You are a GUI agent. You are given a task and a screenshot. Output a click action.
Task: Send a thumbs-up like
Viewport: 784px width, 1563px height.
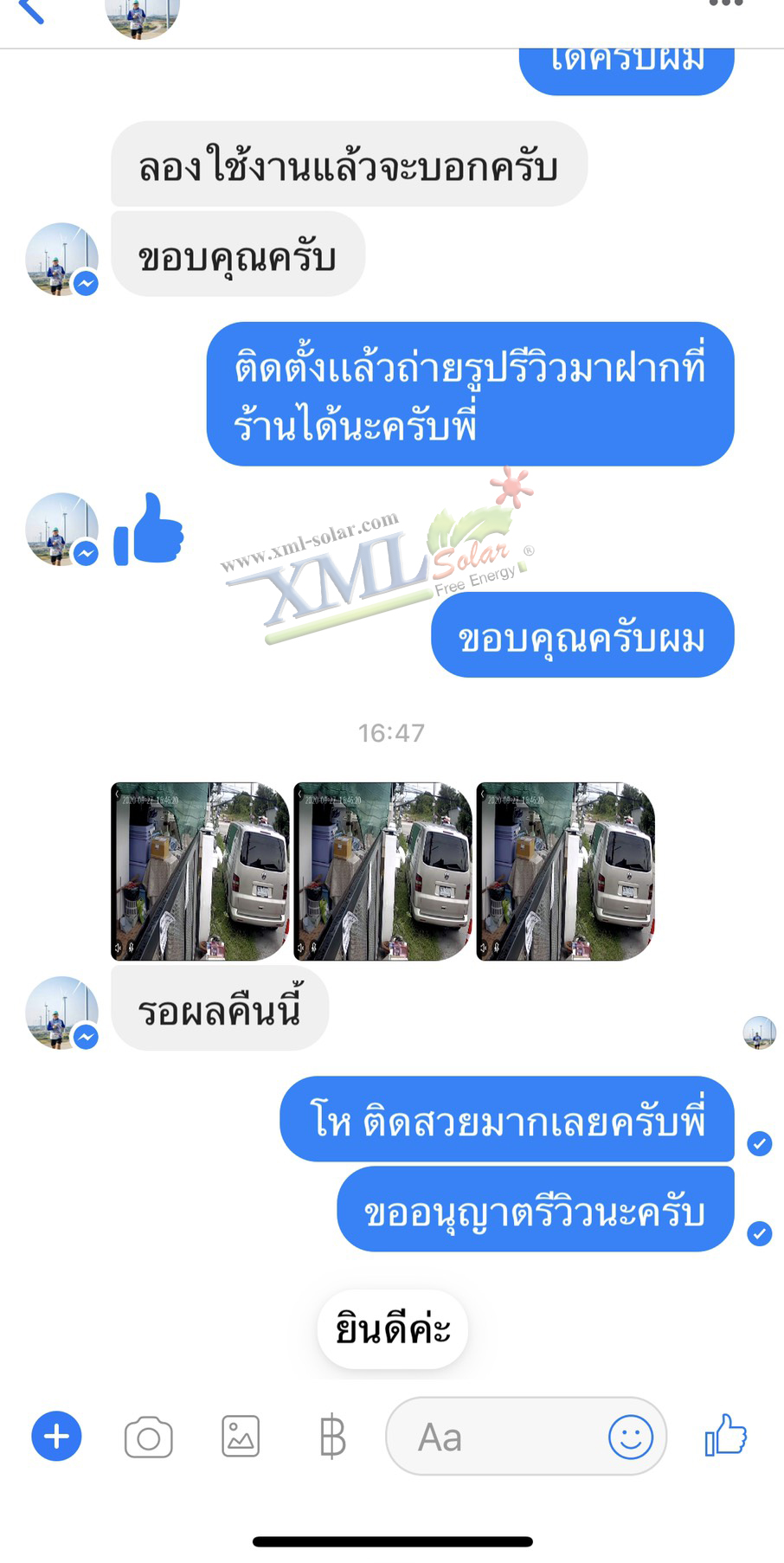coord(725,1436)
